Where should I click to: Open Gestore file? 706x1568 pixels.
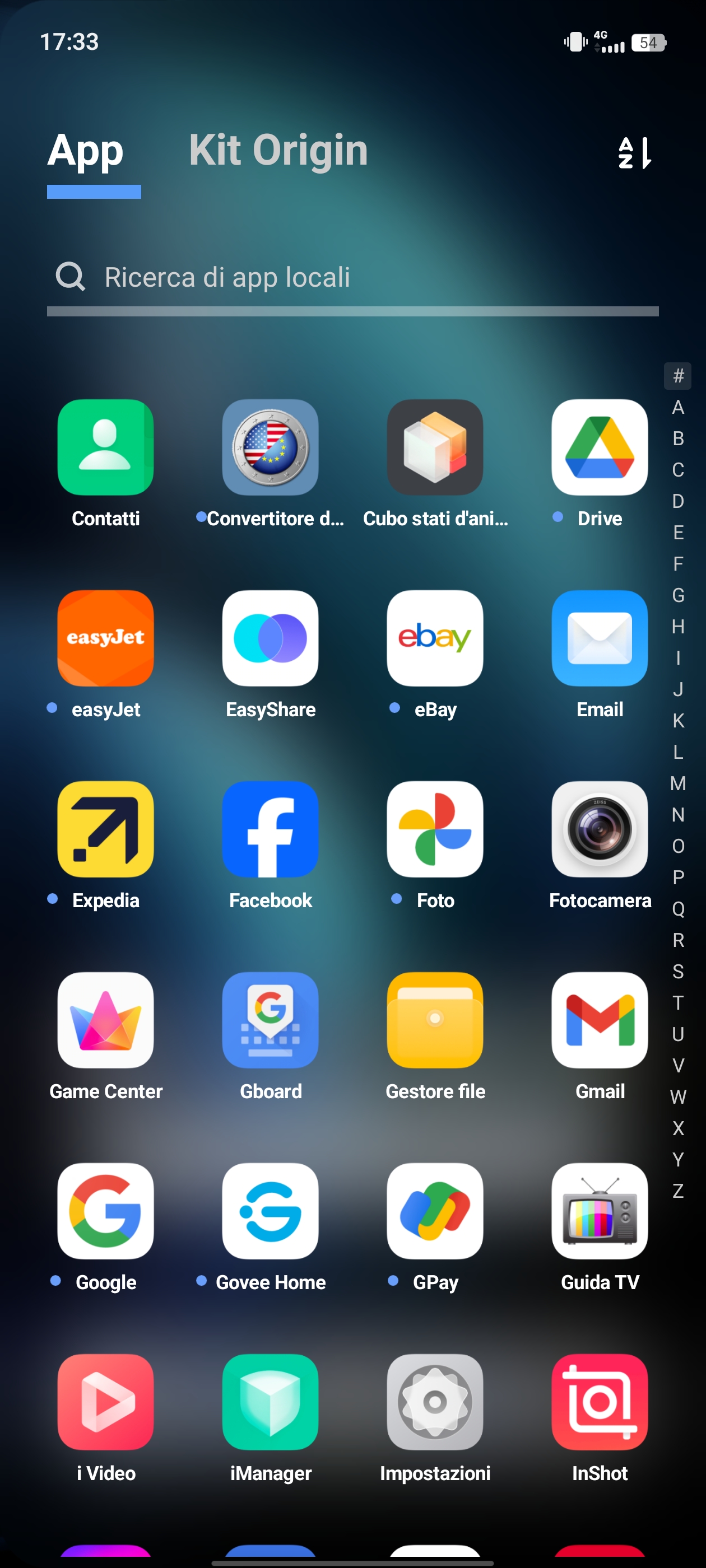click(x=435, y=1020)
